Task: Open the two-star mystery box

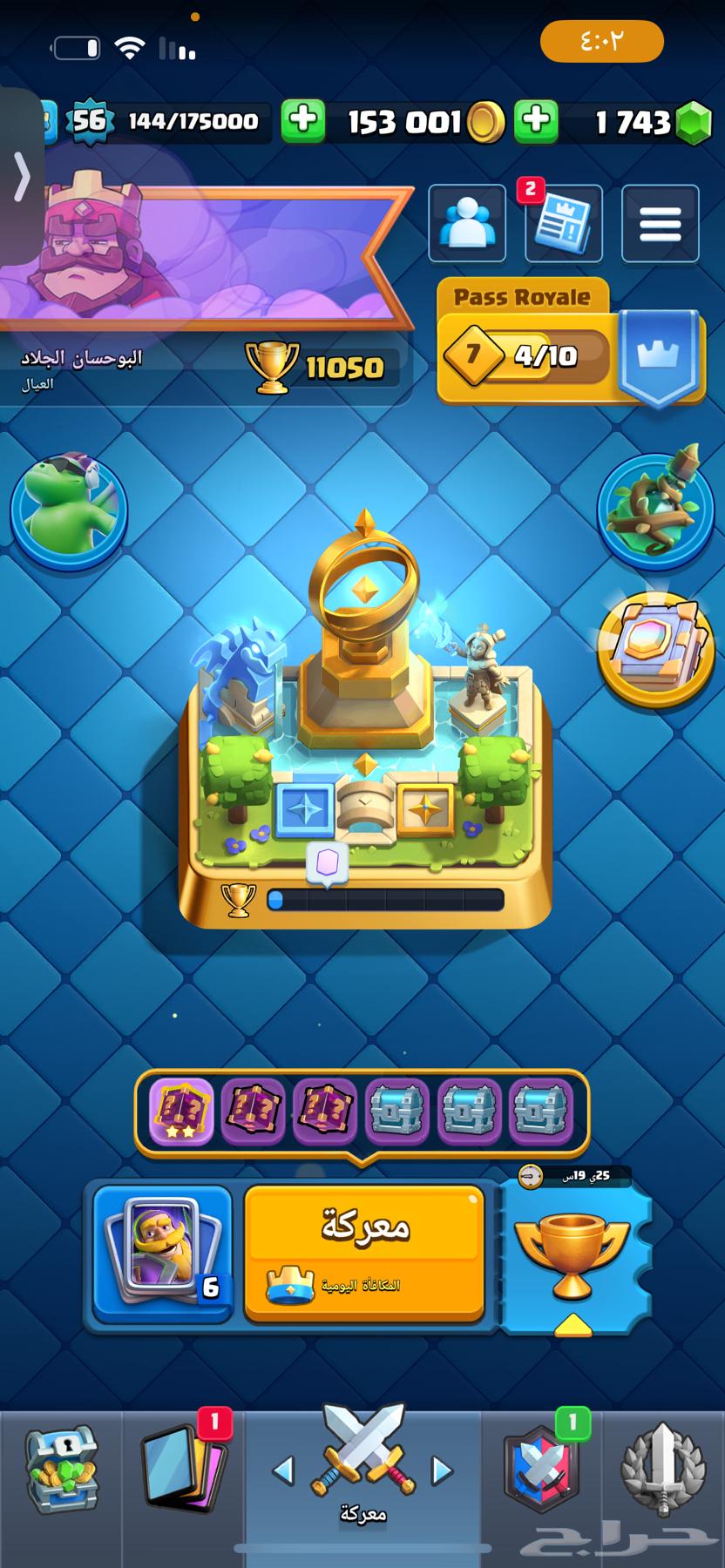Action: tap(181, 1112)
